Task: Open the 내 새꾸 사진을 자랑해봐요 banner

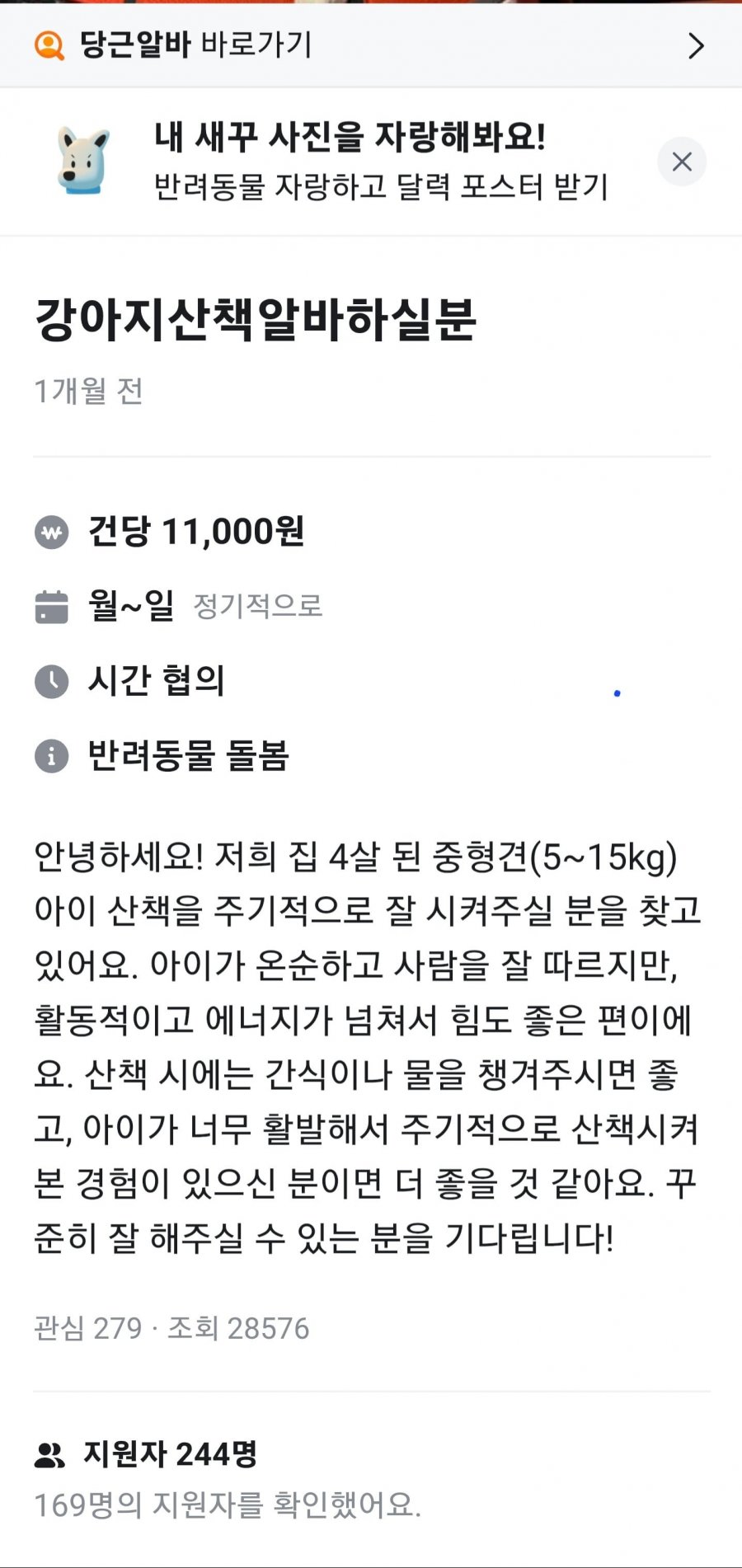Action: click(x=350, y=161)
